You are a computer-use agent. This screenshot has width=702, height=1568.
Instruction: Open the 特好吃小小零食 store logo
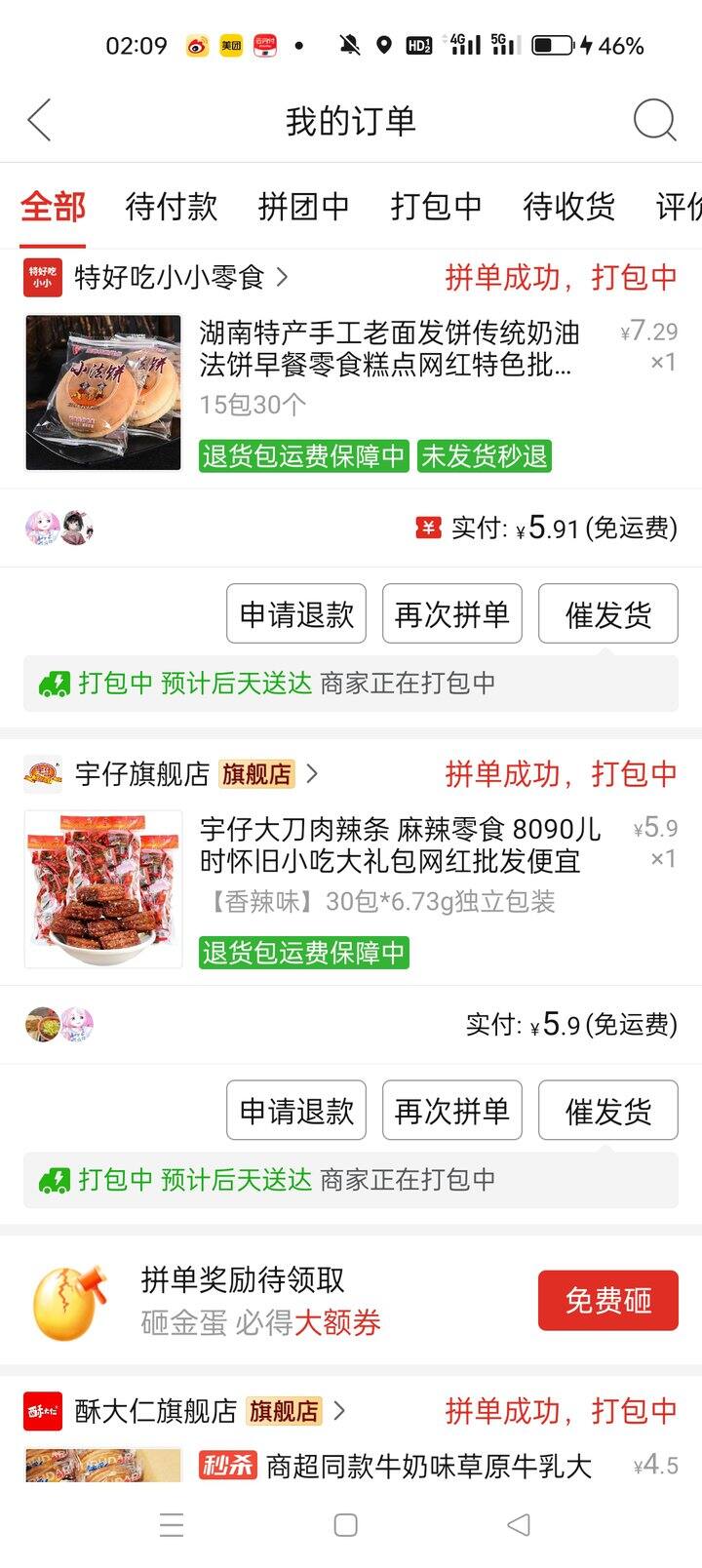(43, 276)
